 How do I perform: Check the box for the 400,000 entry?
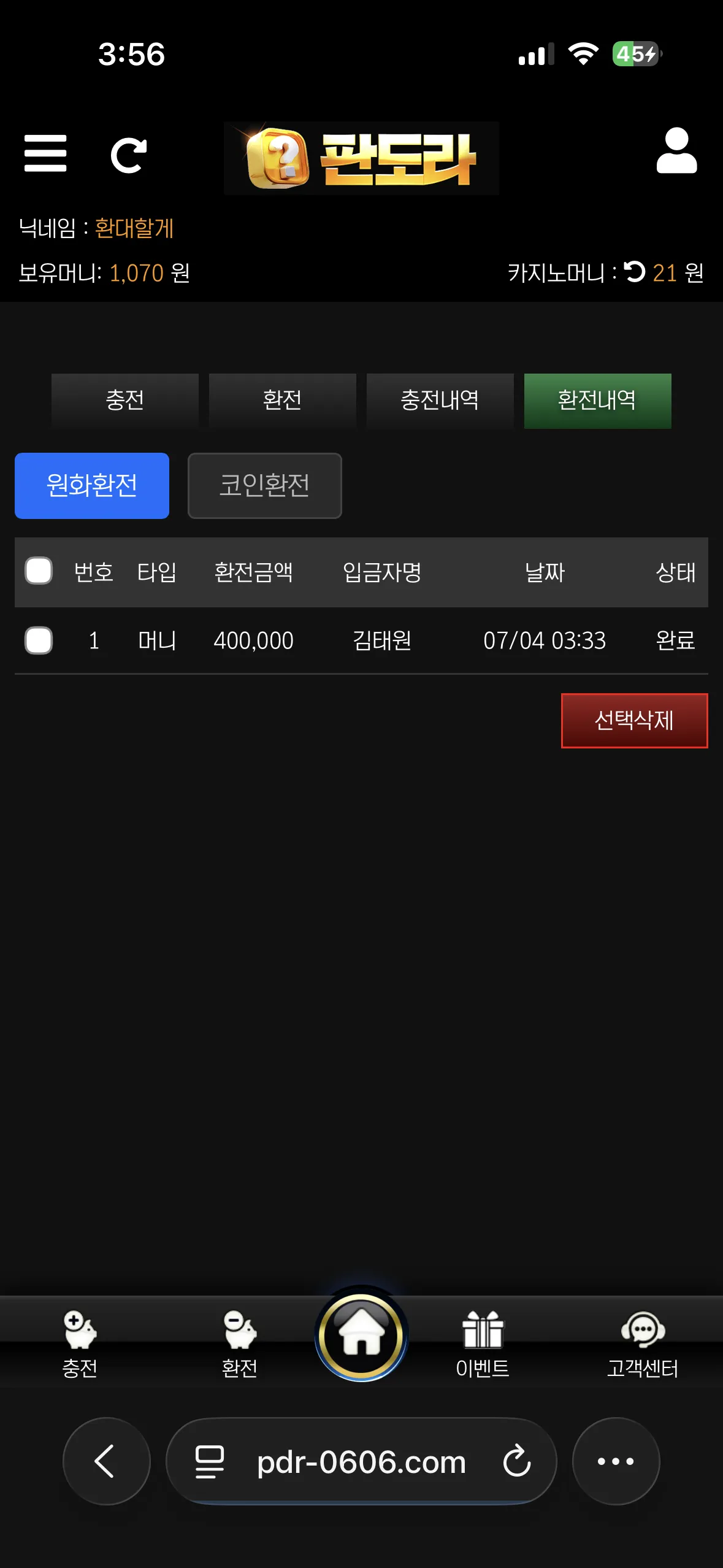pos(39,640)
